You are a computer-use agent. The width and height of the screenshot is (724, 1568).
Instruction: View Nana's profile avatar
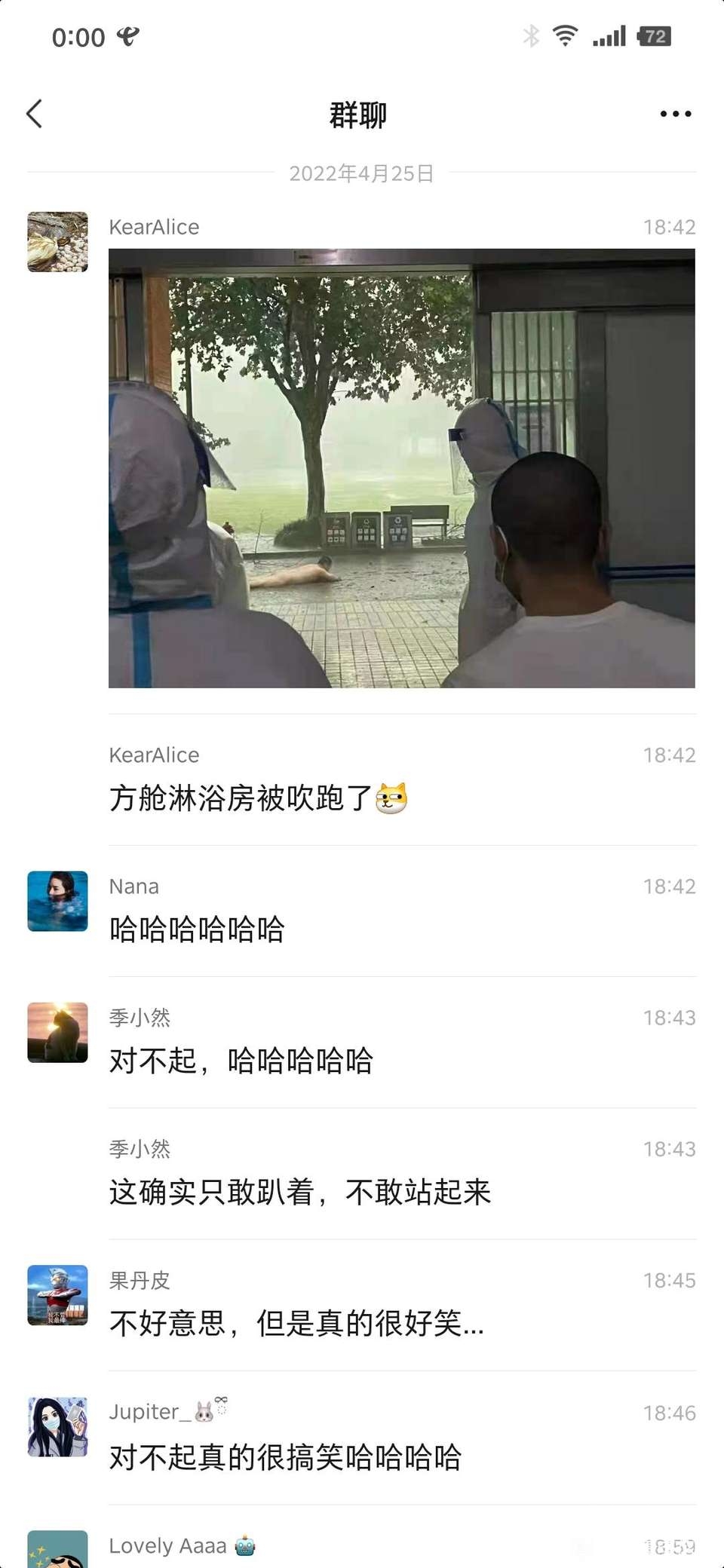[x=58, y=901]
